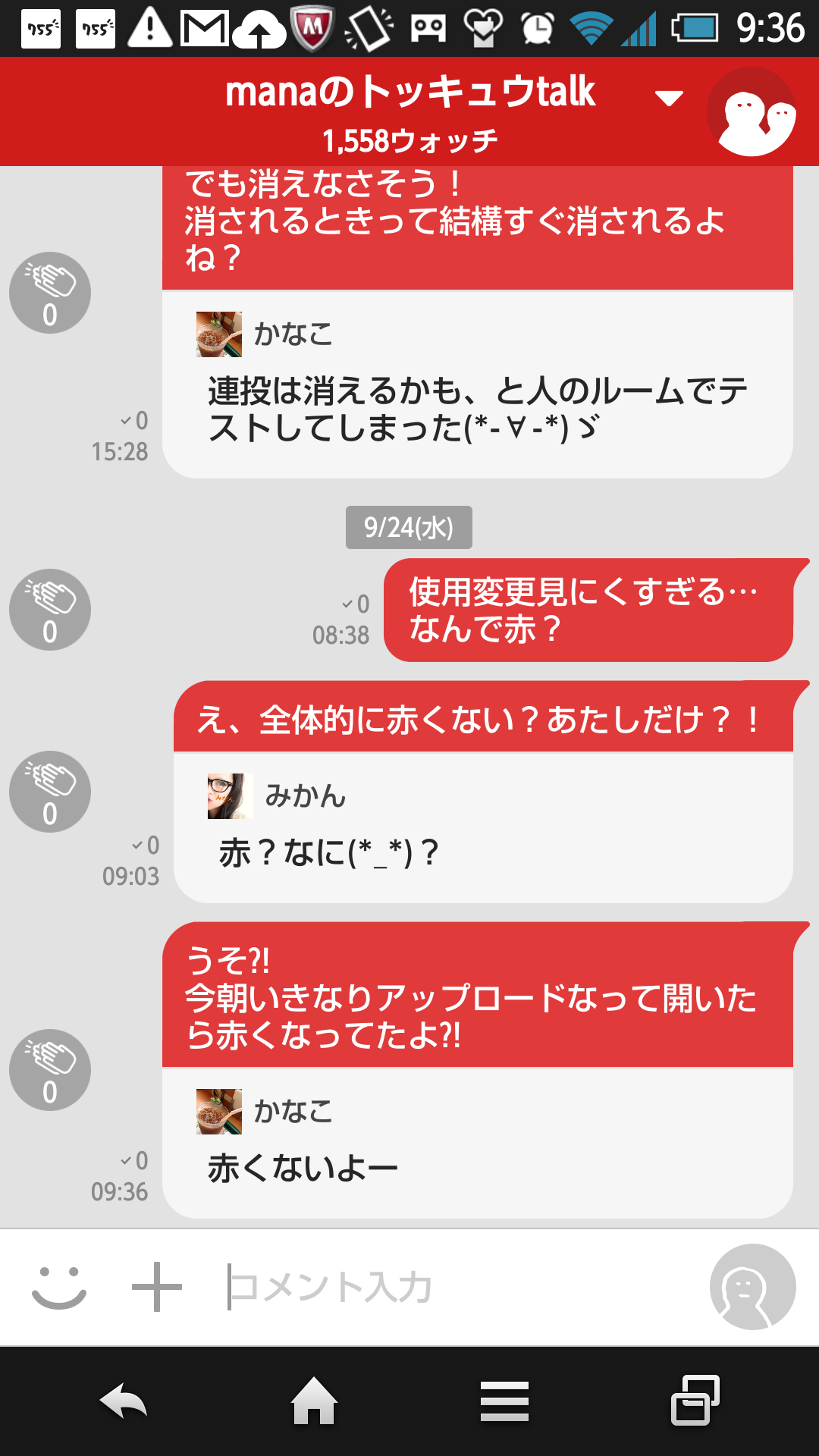This screenshot has width=819, height=1456.
Task: Open the emoji sticker picker
Action: 59,1287
